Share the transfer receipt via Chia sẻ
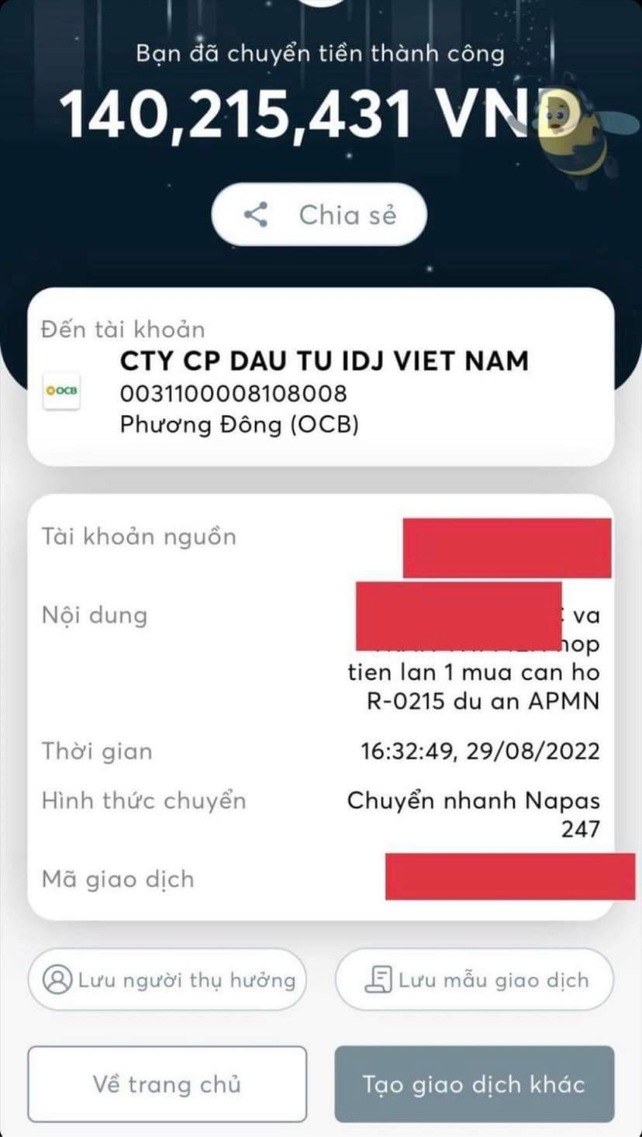The image size is (642, 1137). tap(319, 214)
